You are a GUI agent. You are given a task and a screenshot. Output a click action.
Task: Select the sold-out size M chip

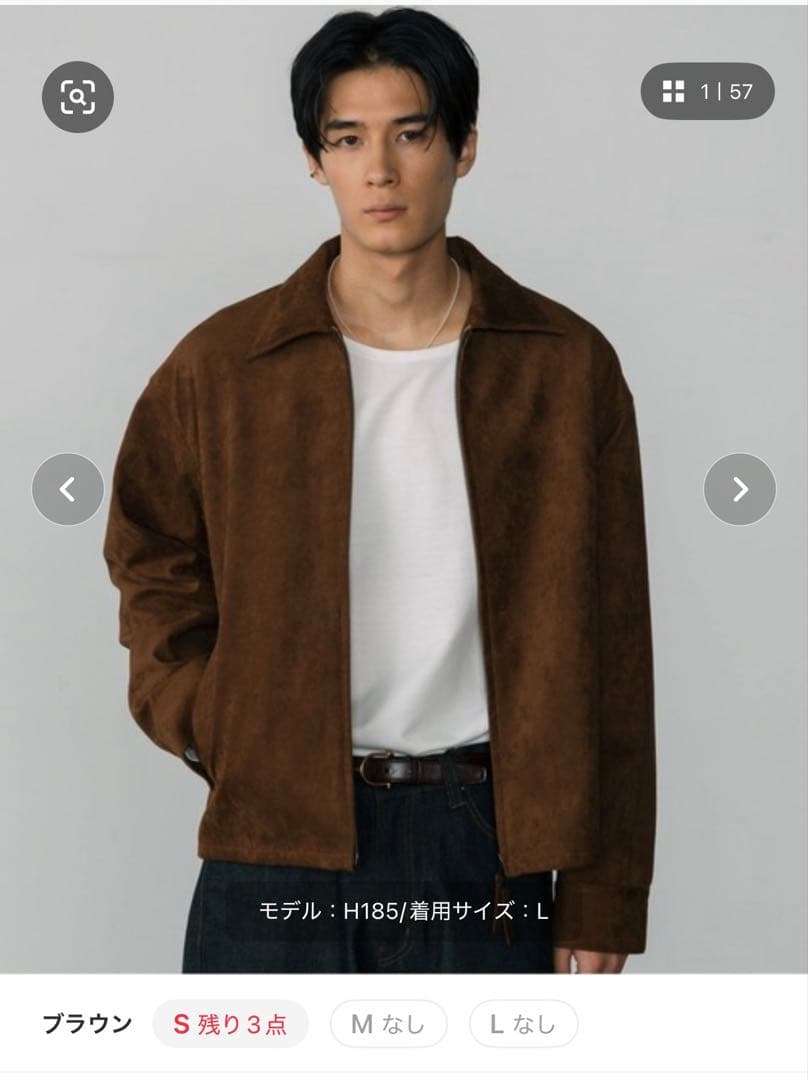[388, 1024]
